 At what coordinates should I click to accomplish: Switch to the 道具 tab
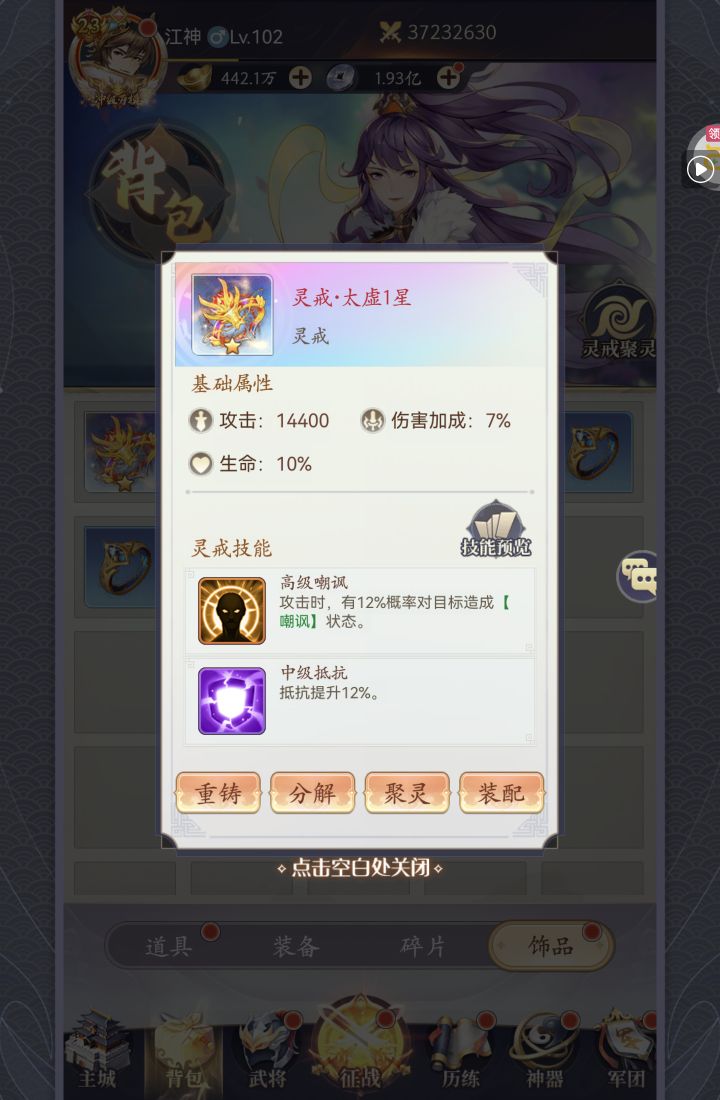[168, 946]
